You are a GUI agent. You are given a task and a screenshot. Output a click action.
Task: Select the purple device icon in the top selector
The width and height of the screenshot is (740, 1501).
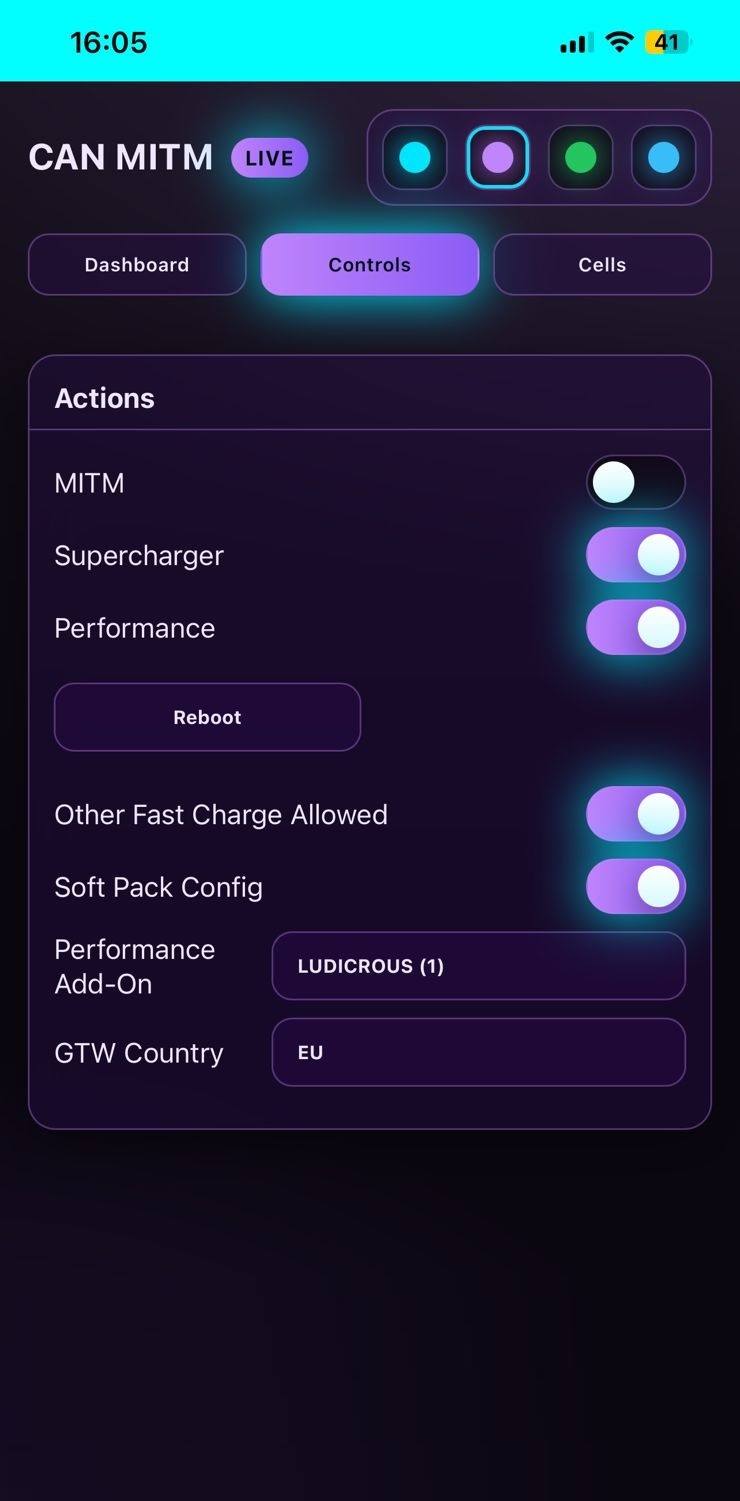[498, 157]
